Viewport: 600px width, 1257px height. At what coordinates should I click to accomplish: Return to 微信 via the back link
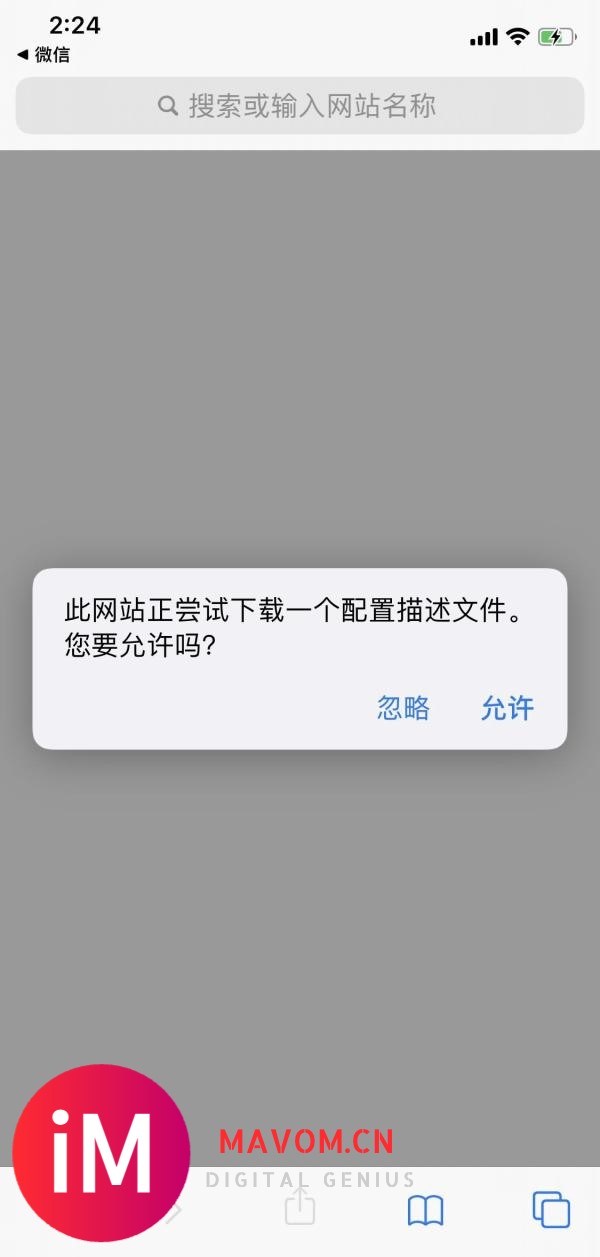point(43,55)
